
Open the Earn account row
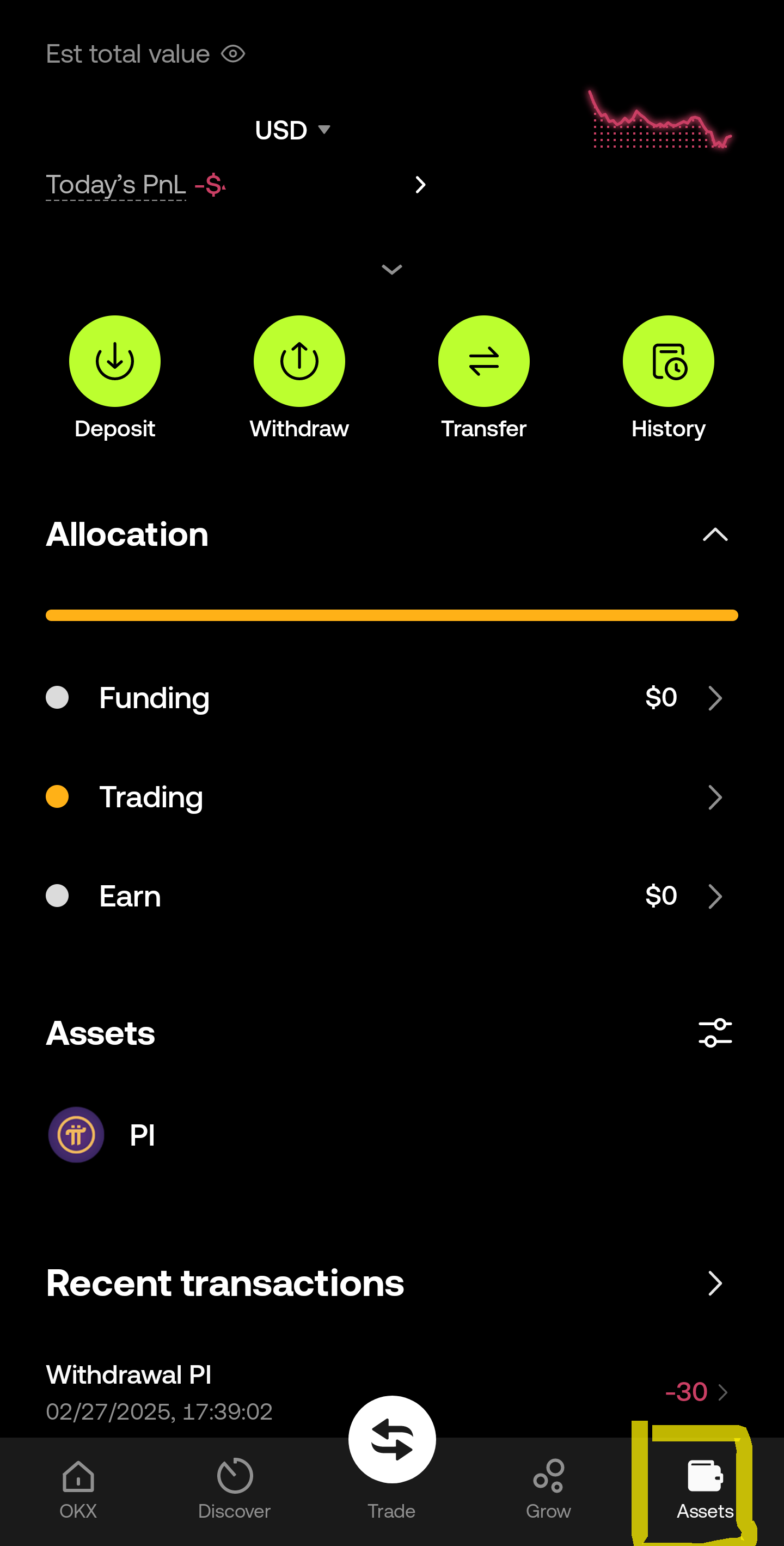point(391,896)
